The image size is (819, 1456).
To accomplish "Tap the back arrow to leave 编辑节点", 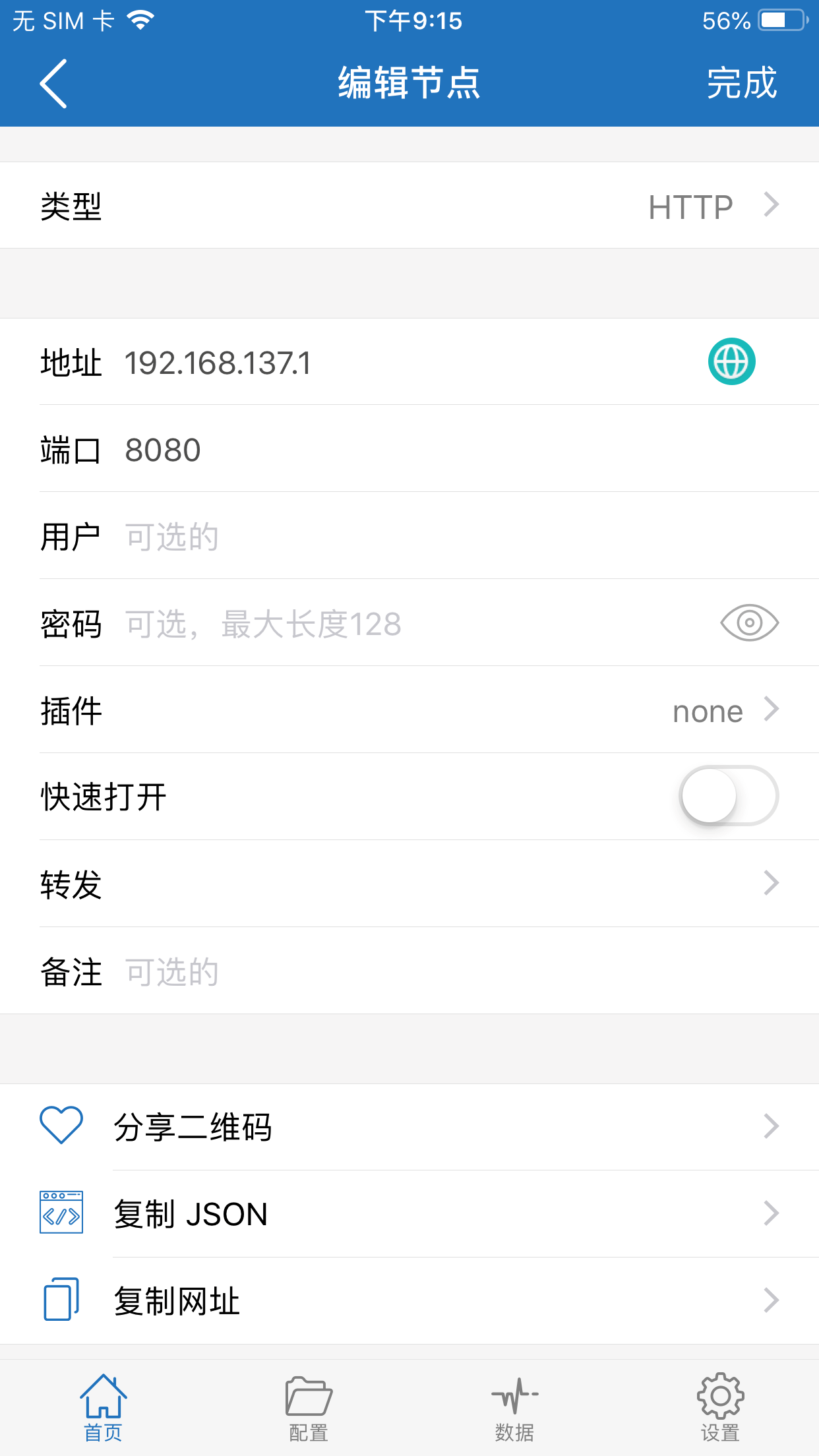I will pos(54,82).
